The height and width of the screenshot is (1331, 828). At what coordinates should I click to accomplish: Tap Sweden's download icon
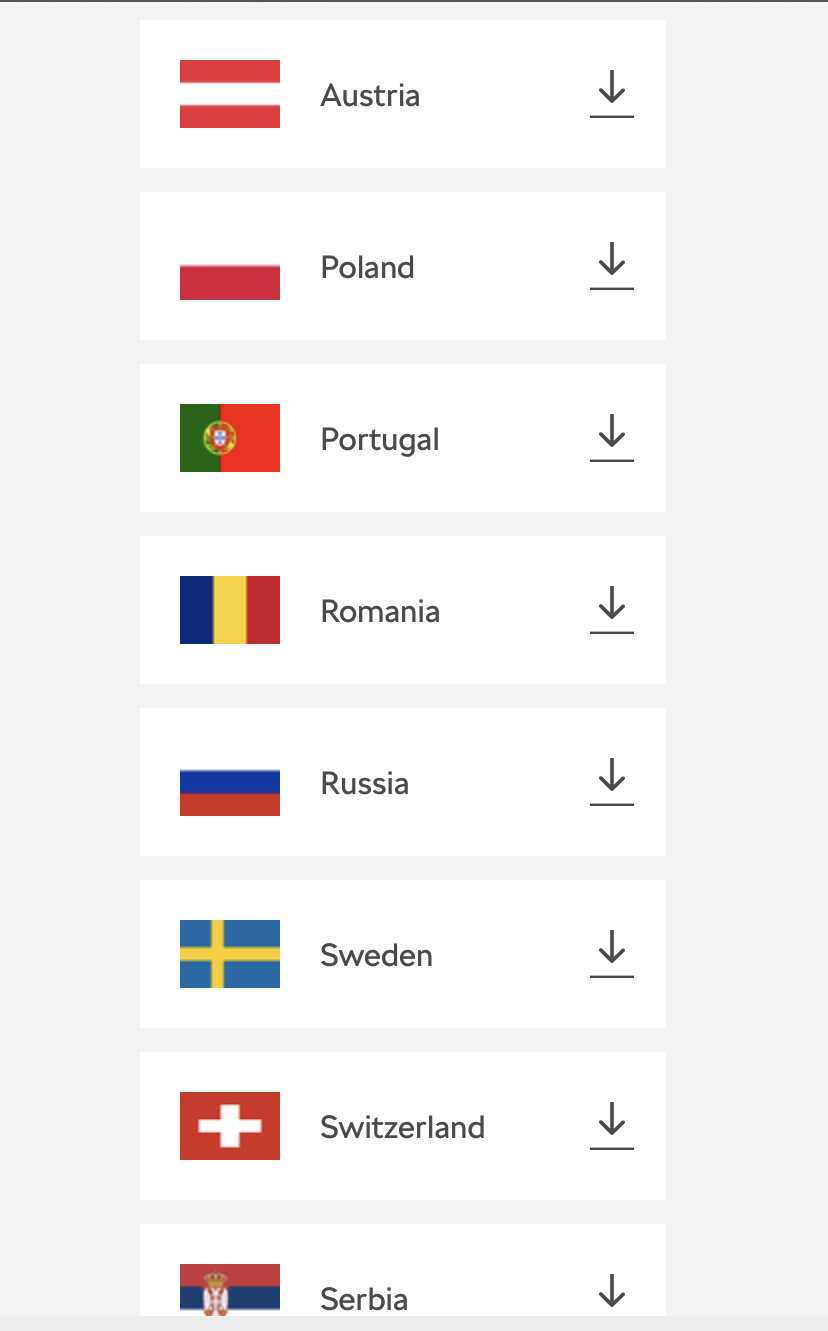(611, 955)
